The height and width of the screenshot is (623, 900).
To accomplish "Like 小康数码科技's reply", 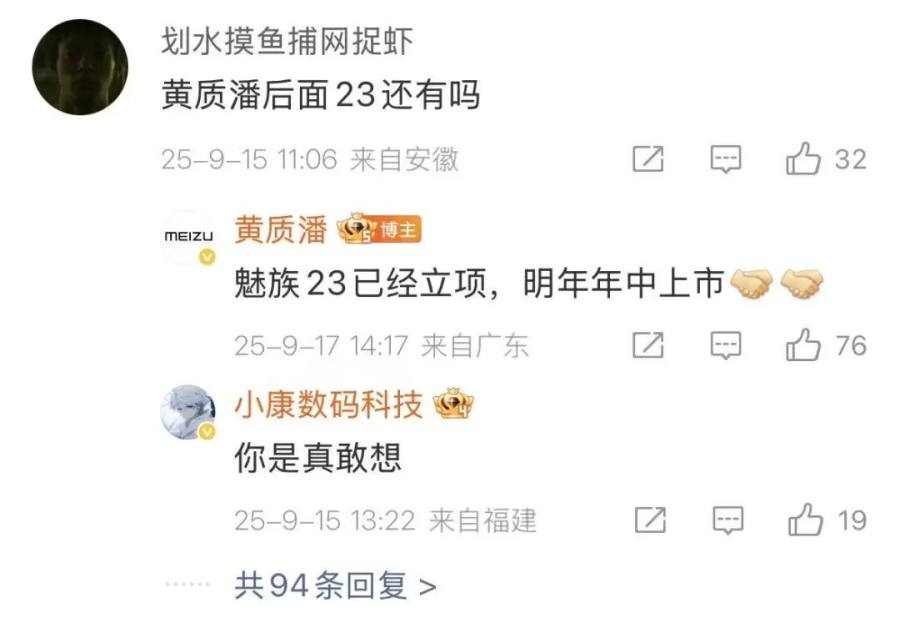I will 804,520.
